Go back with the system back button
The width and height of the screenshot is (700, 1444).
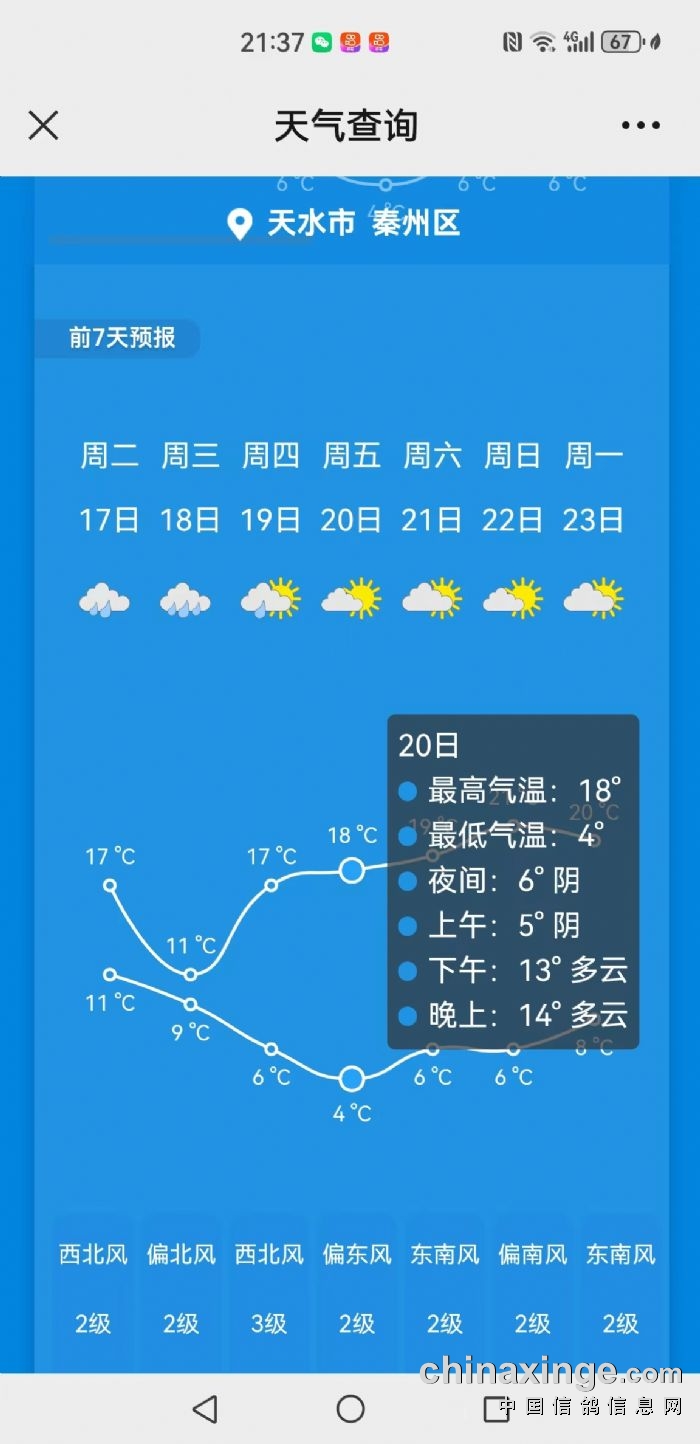pyautogui.click(x=205, y=1409)
